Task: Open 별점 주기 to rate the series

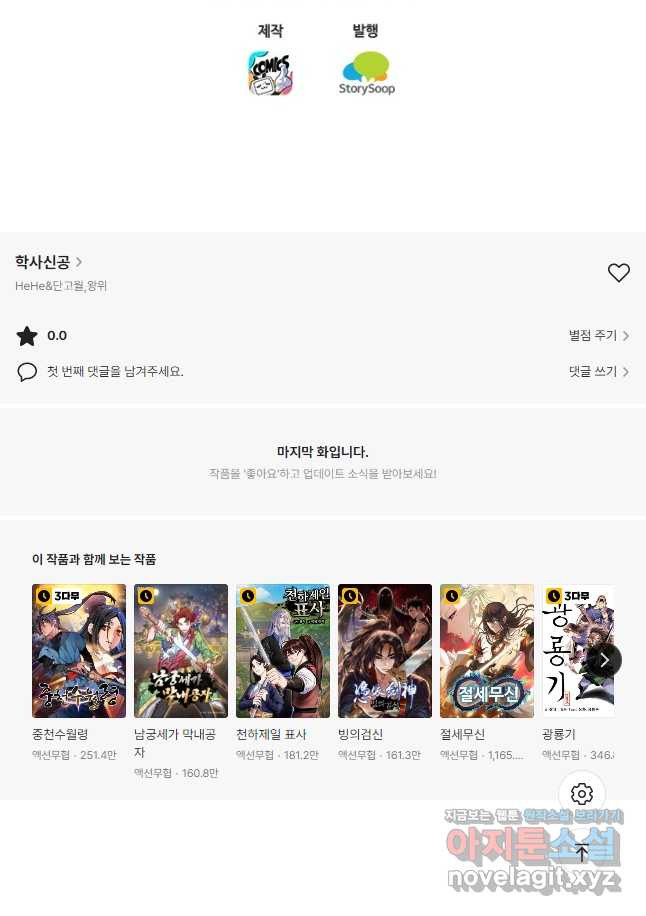Action: point(598,336)
